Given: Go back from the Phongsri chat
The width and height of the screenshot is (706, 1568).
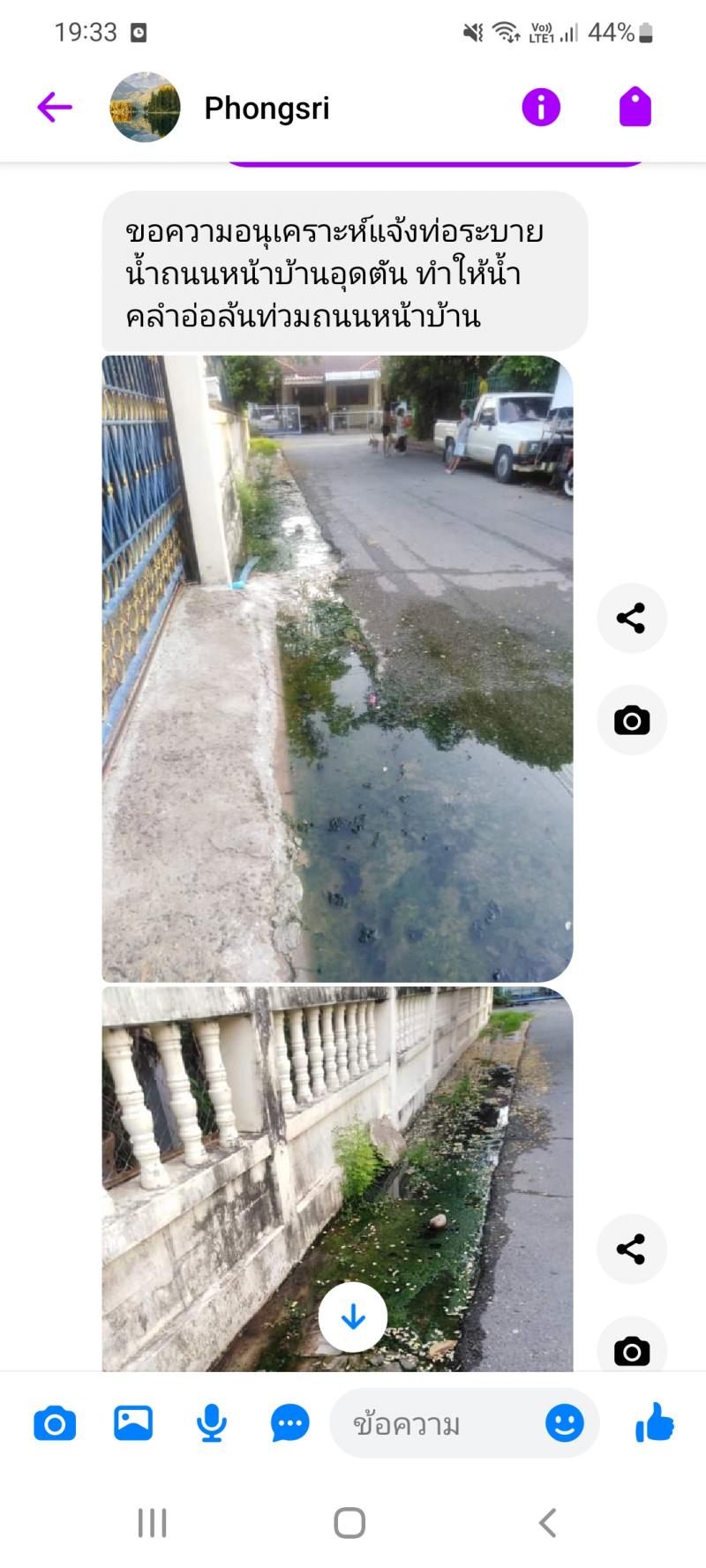Looking at the screenshot, I should coord(55,108).
